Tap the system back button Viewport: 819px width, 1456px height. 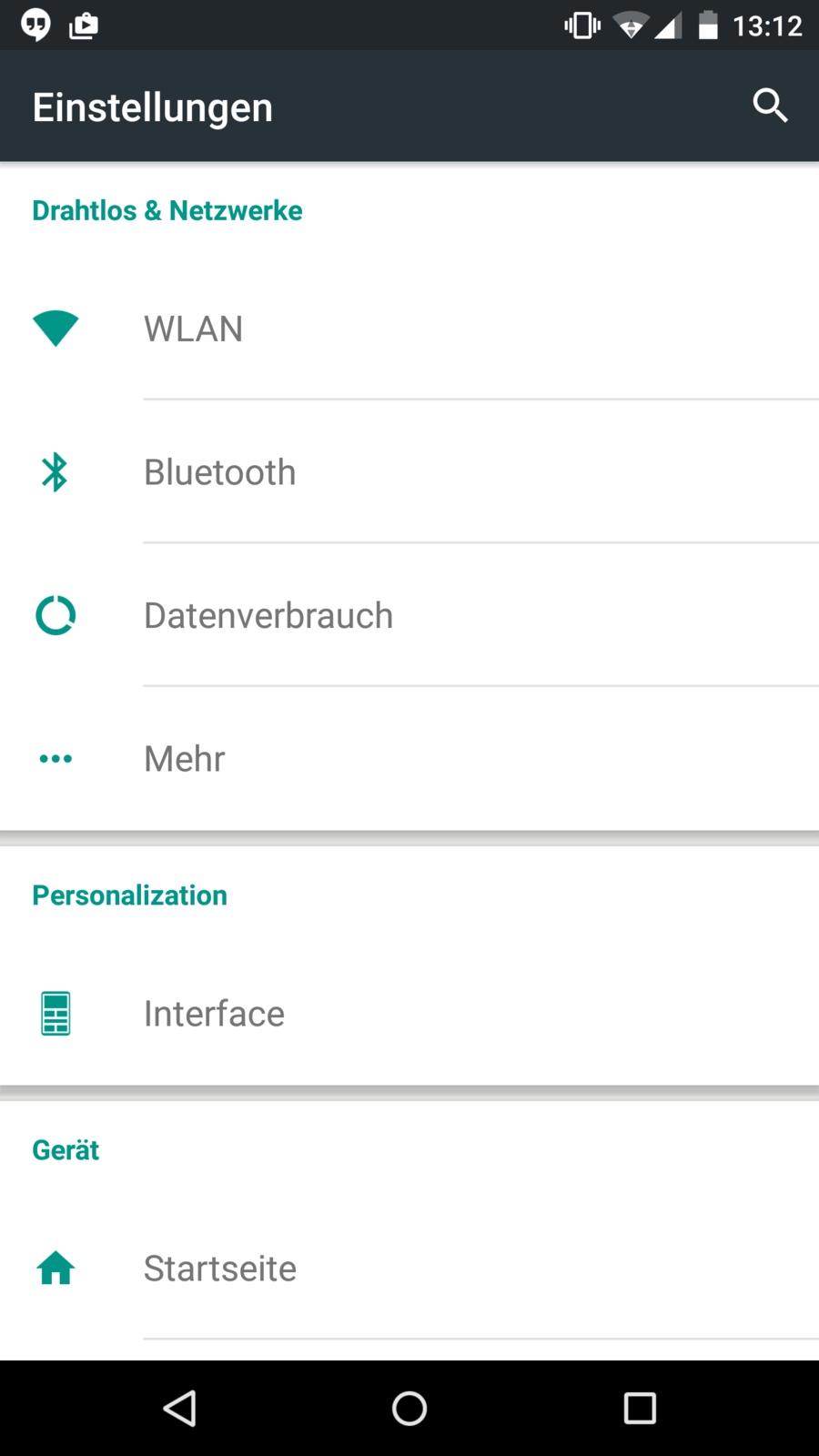(179, 1408)
